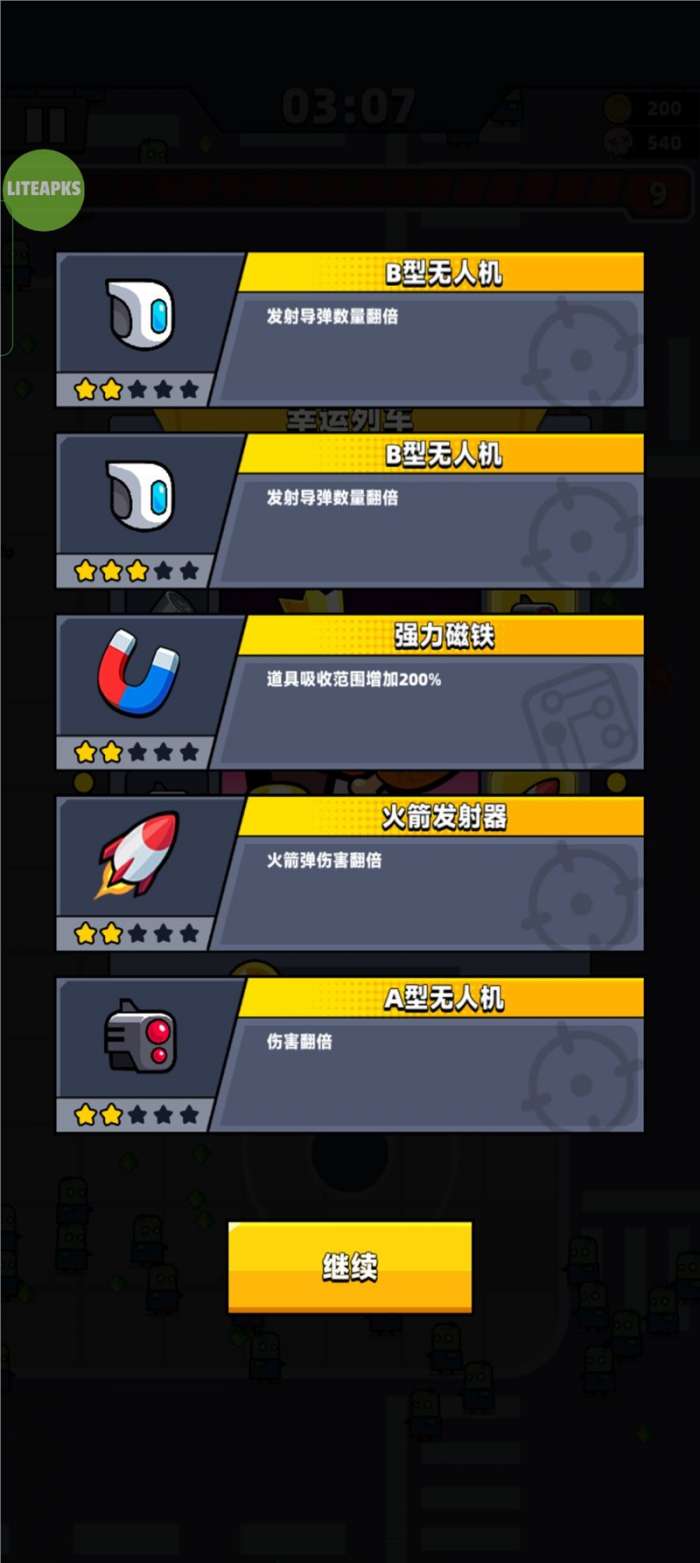Tap the 继续 button to continue

coord(349,1266)
